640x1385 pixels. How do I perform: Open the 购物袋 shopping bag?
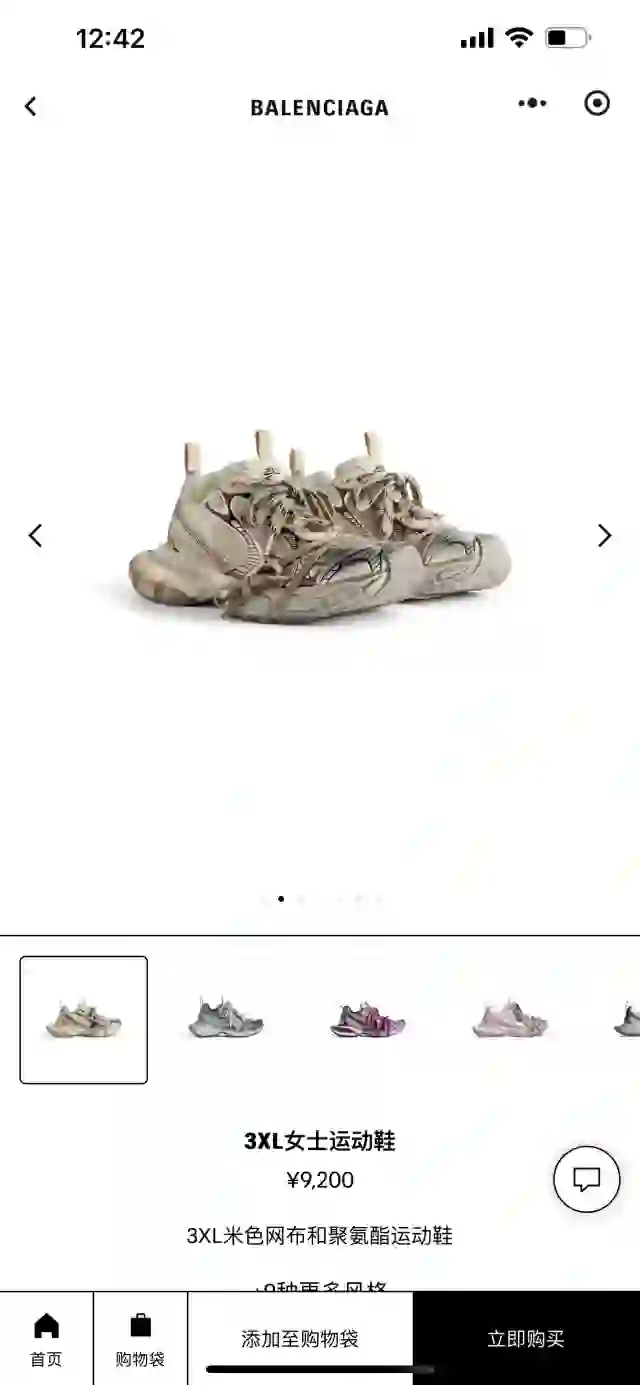(x=140, y=1339)
